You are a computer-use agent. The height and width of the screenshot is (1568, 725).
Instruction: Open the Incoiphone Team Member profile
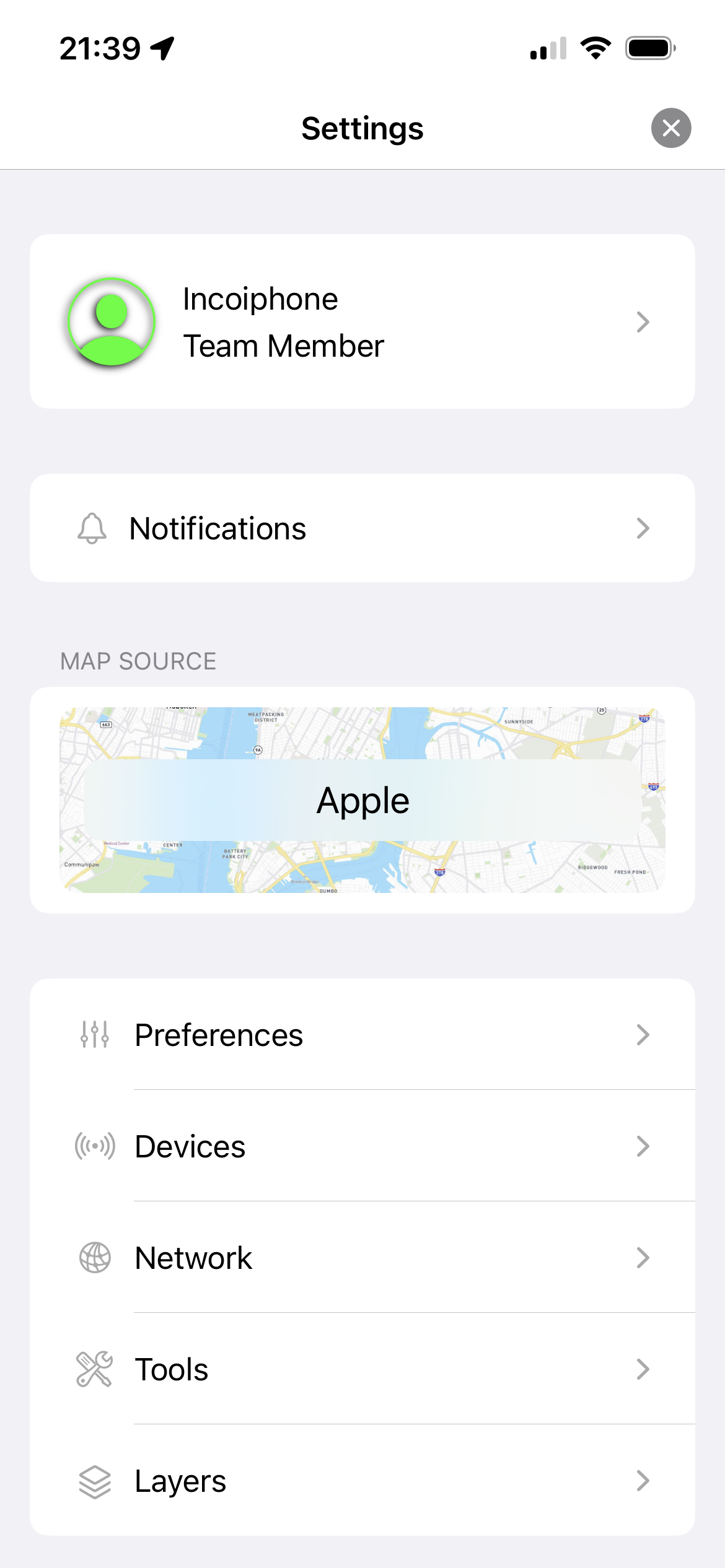point(362,321)
